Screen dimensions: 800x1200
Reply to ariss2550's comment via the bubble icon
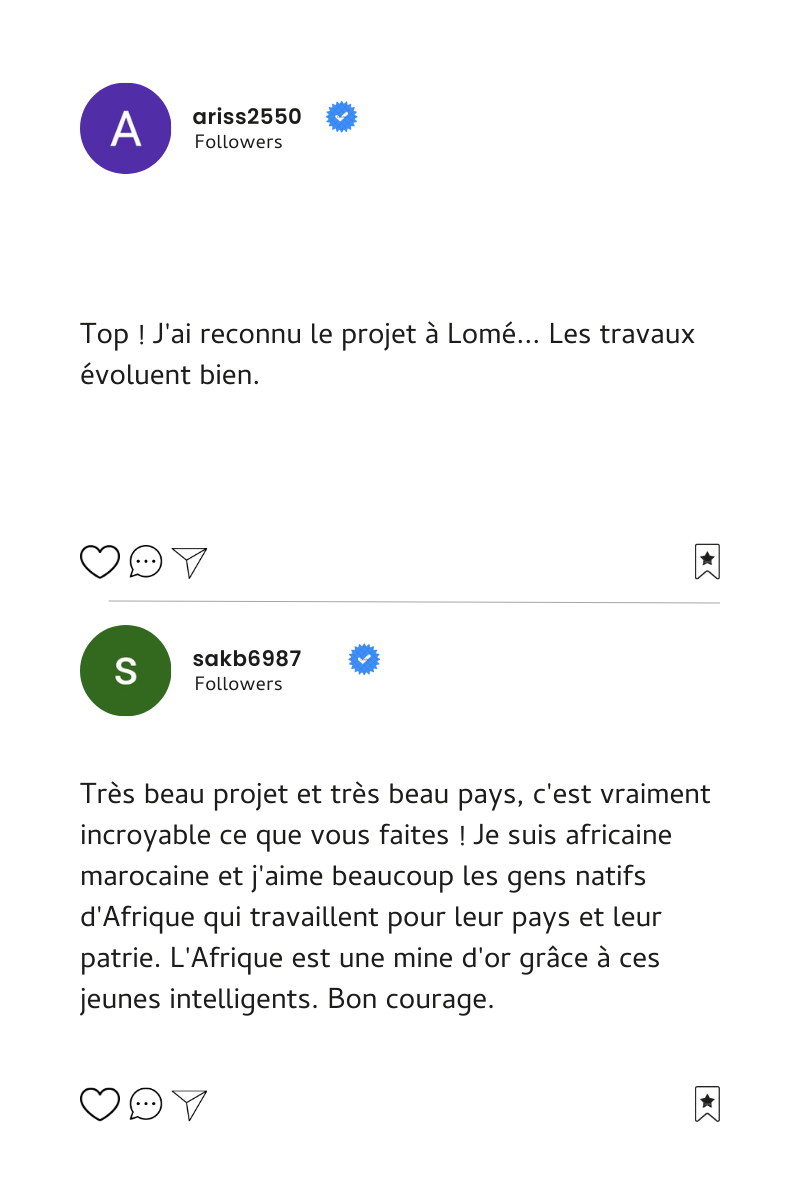pyautogui.click(x=146, y=562)
